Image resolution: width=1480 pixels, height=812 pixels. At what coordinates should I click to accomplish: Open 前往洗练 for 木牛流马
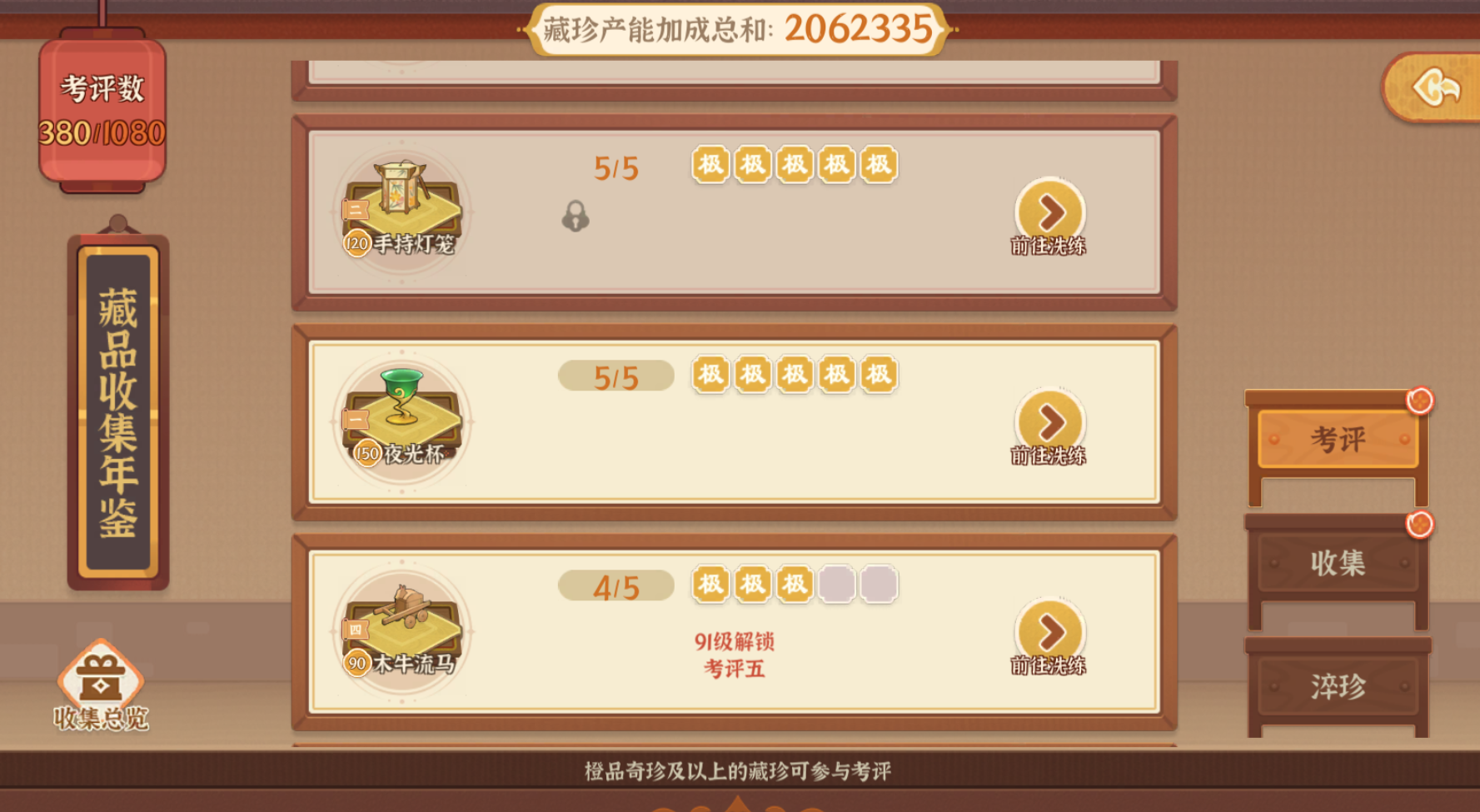click(x=1050, y=633)
